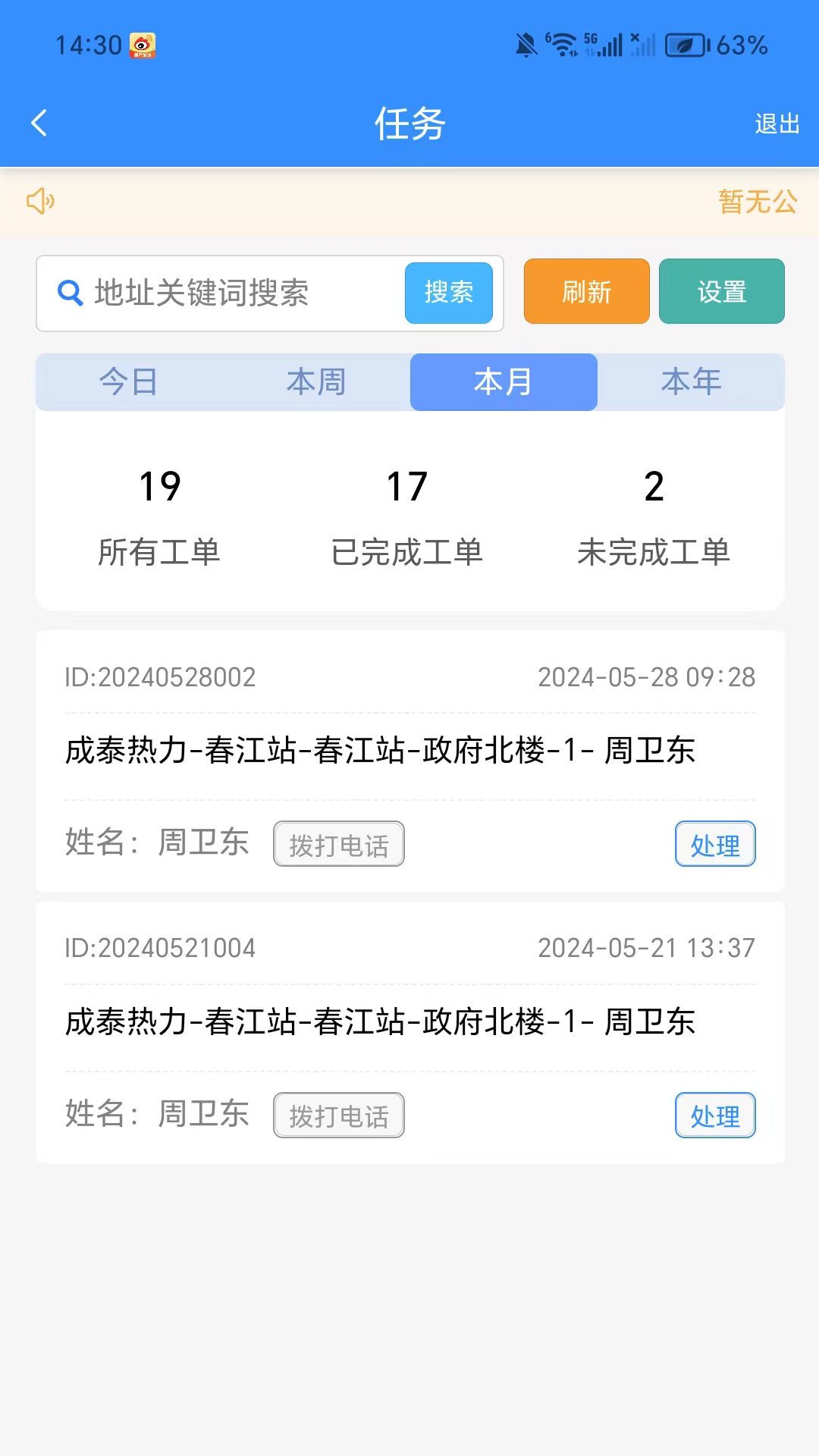Tap the speaker announcement icon

39,202
